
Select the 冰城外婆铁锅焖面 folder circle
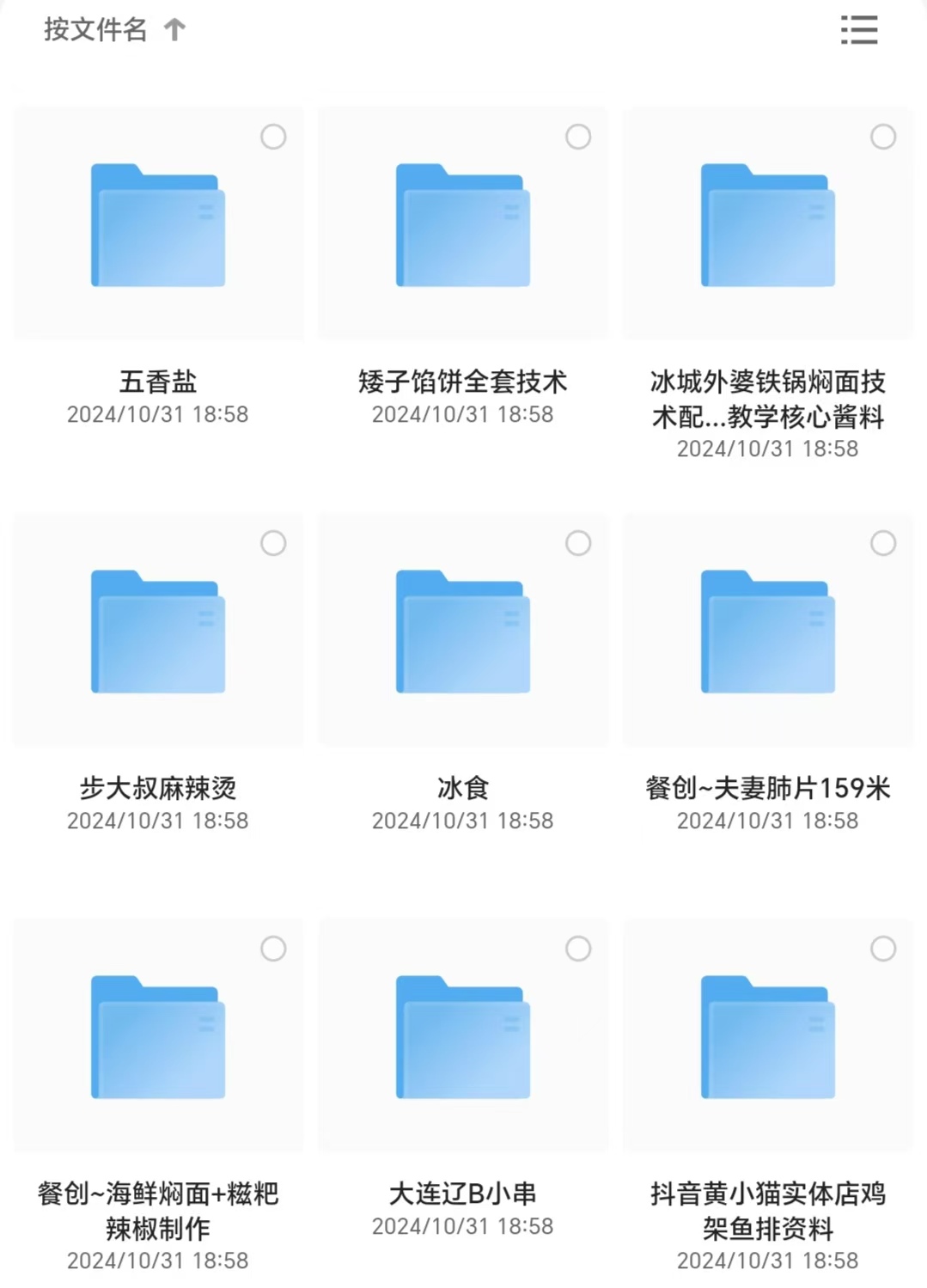click(883, 137)
